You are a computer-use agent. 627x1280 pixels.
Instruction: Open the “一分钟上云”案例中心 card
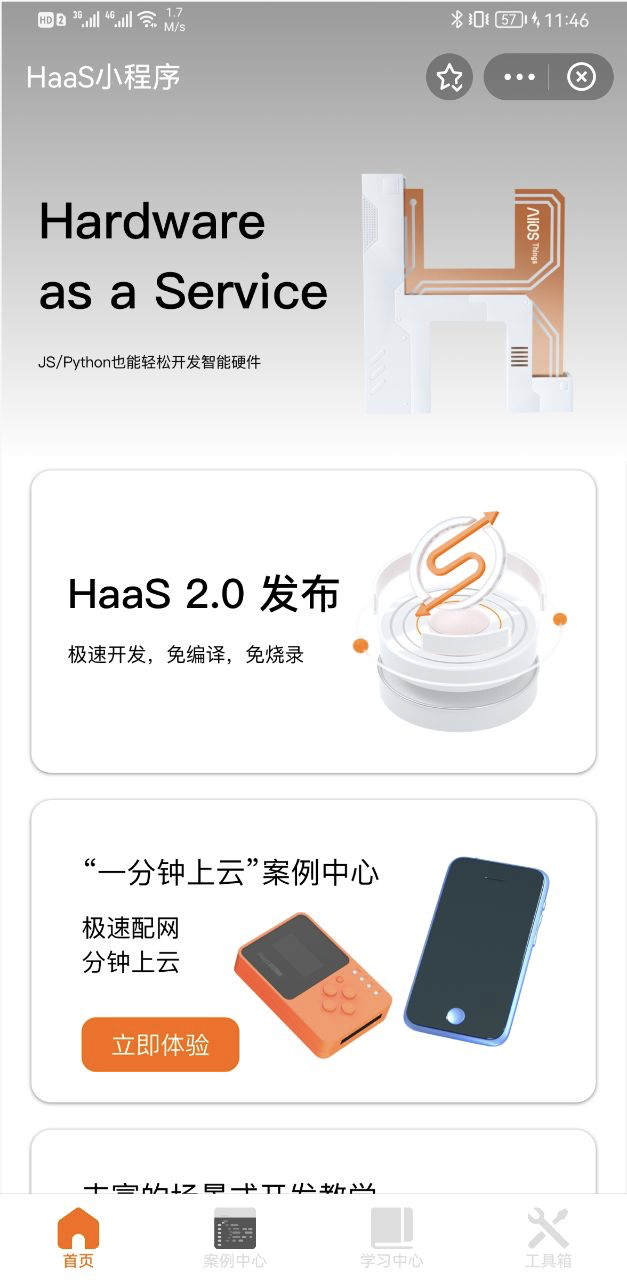point(313,951)
